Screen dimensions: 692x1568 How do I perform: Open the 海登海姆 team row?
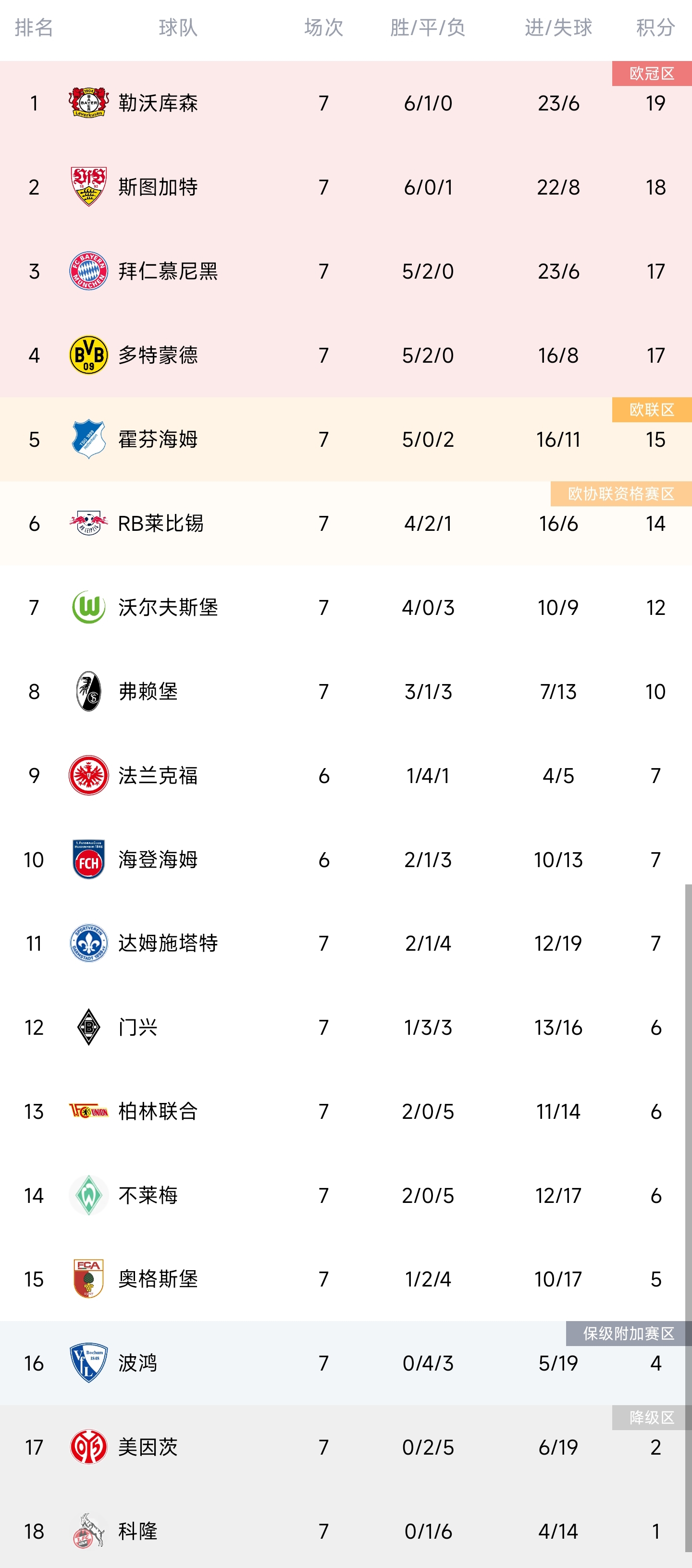click(x=346, y=859)
